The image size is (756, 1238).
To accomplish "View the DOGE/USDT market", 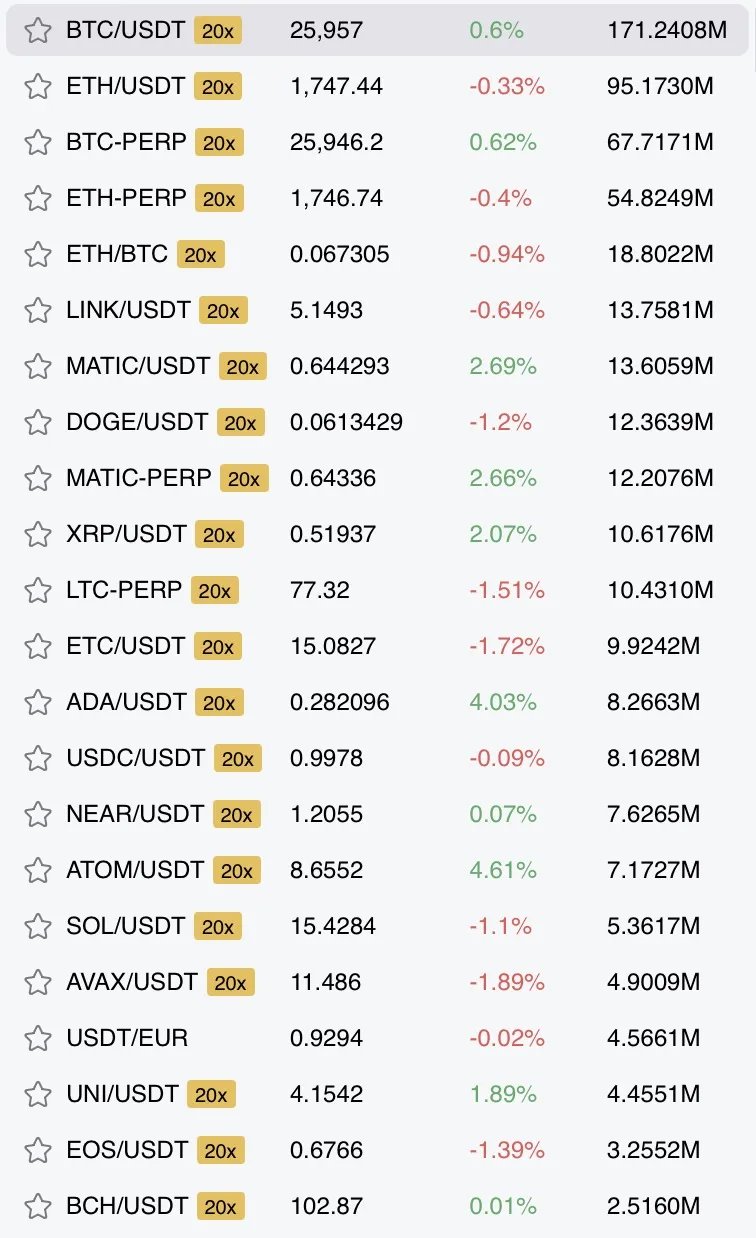I will click(137, 423).
